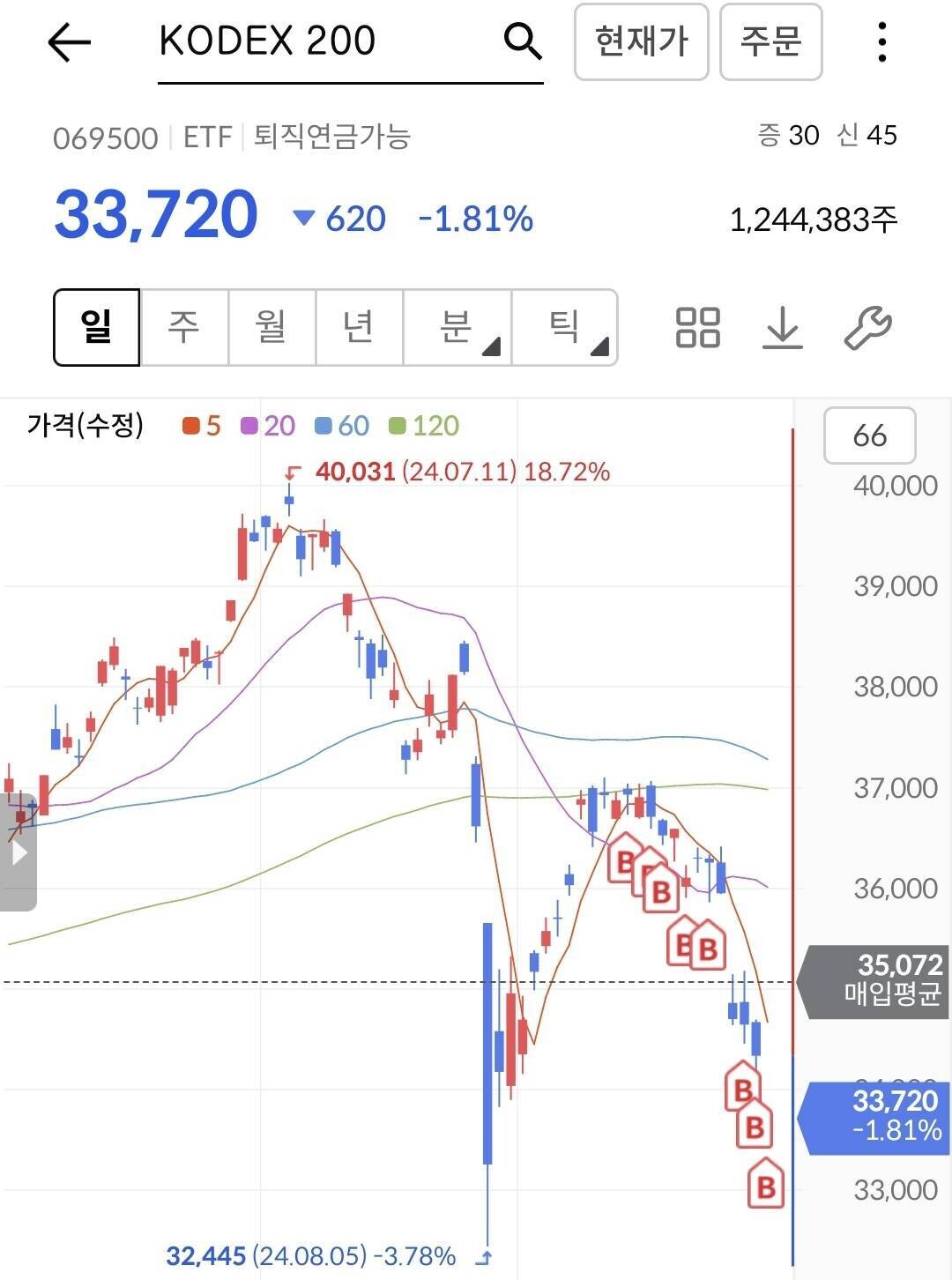Select the 일 daily chart tab
Image resolution: width=952 pixels, height=1280 pixels.
click(x=97, y=327)
